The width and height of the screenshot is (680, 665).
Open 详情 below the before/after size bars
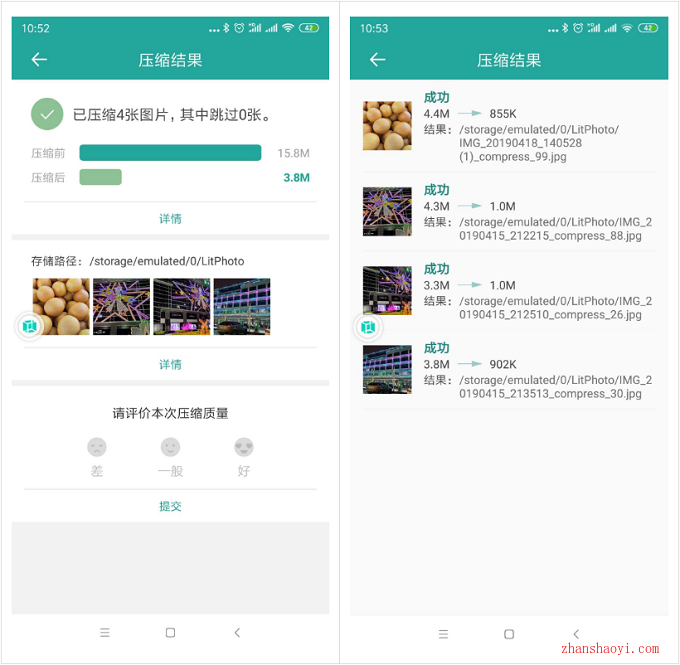tap(170, 218)
